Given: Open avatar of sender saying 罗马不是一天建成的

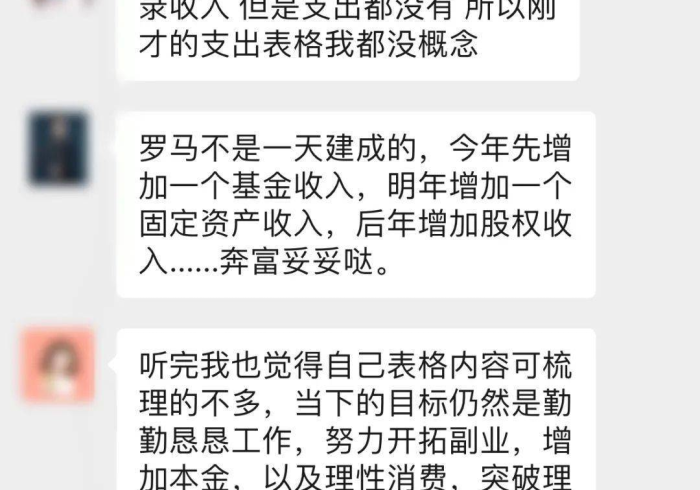Looking at the screenshot, I should coord(58,148).
